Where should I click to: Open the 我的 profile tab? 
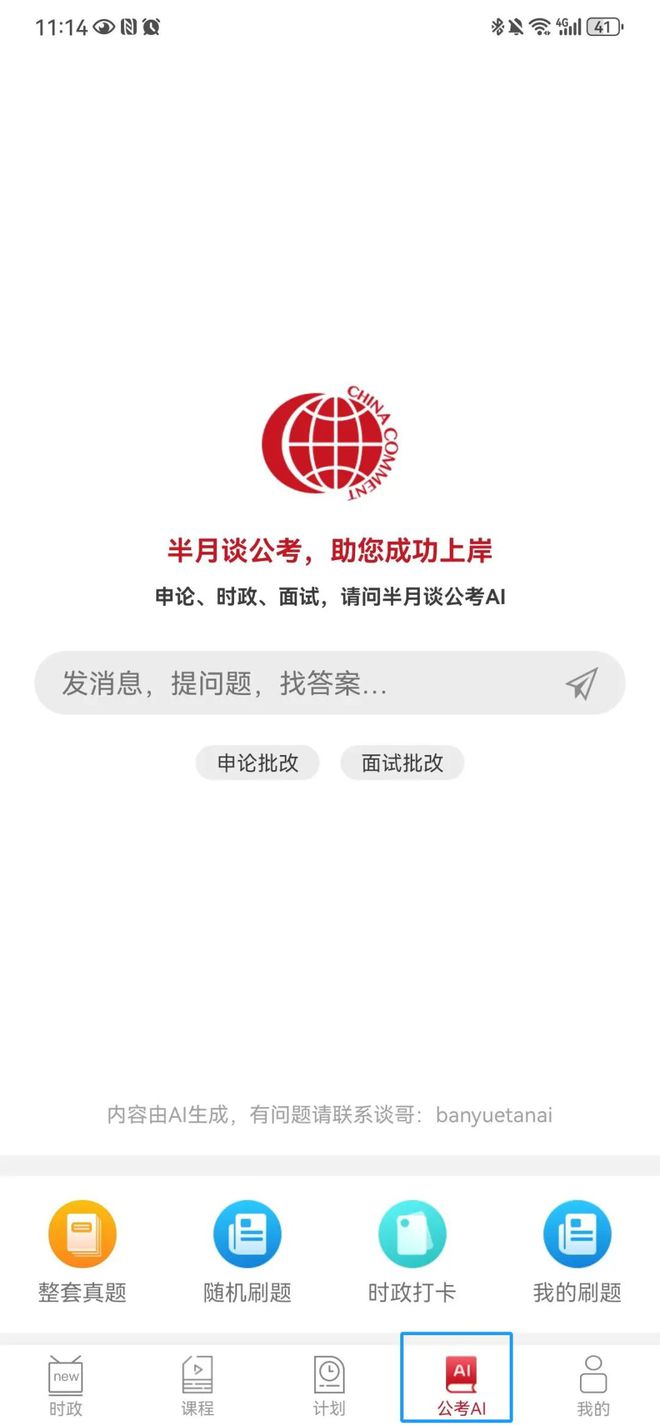pos(593,1386)
